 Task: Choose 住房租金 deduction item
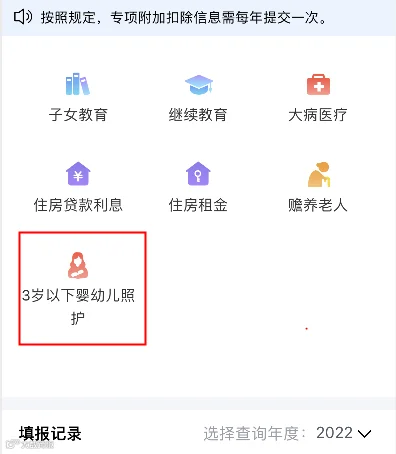[x=198, y=187]
